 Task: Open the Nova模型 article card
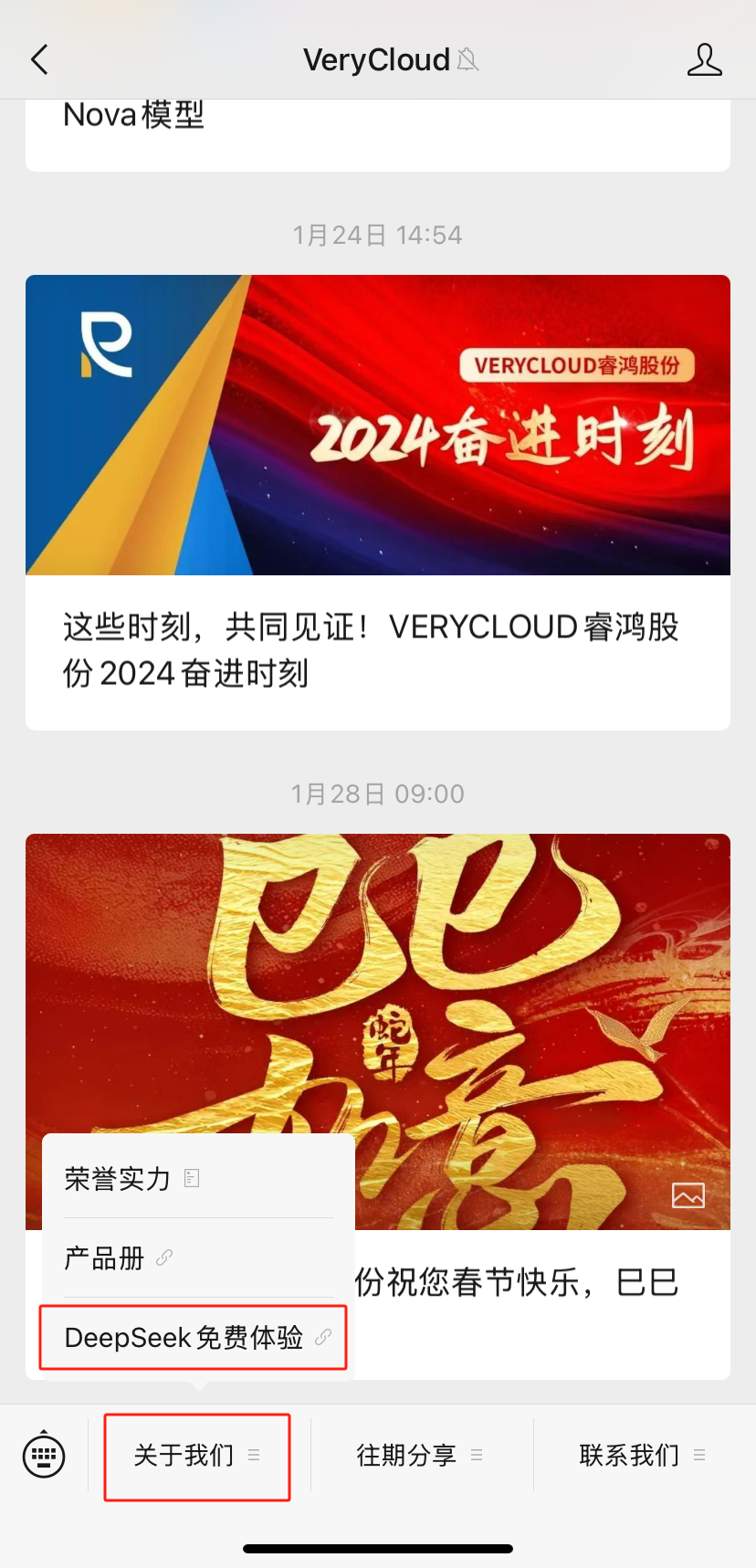[378, 132]
